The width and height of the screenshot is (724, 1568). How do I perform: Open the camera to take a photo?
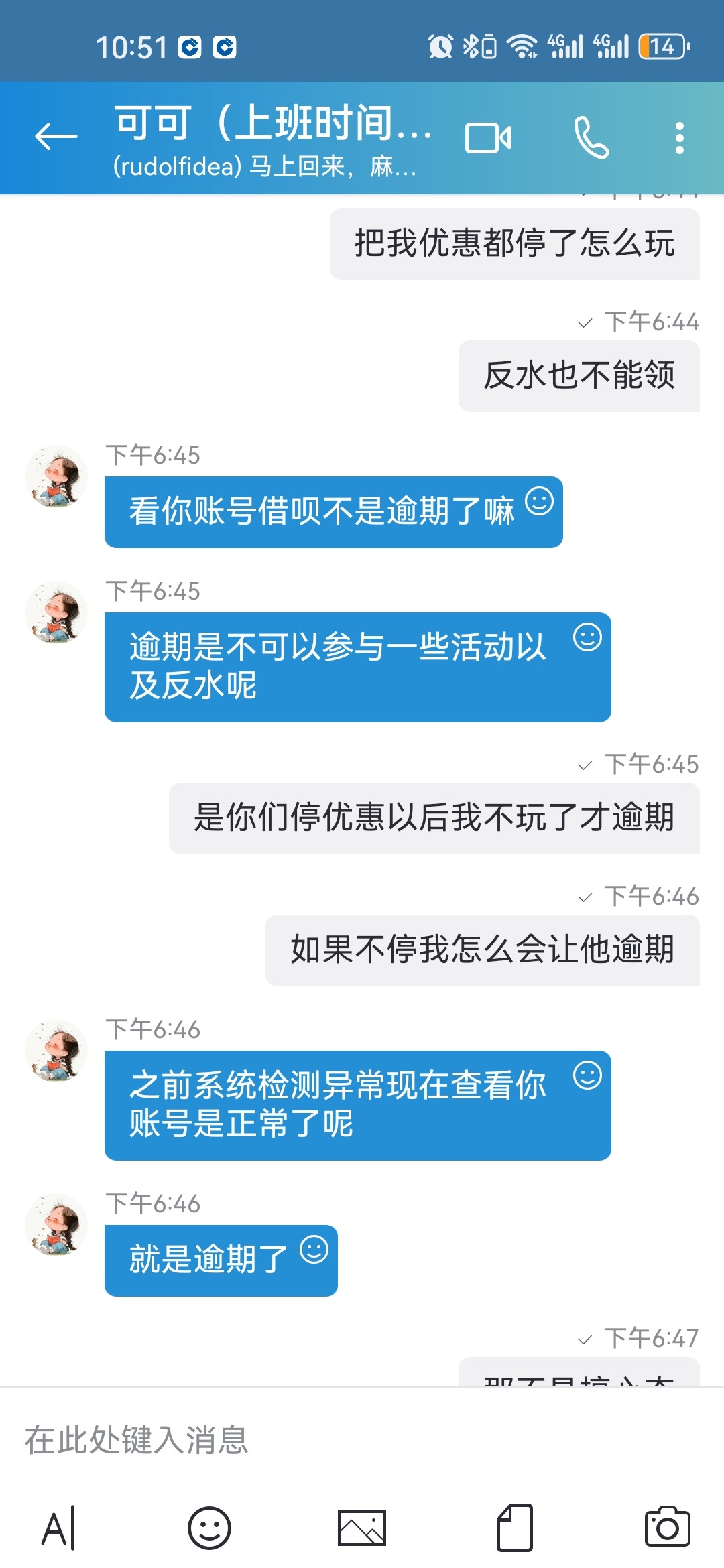click(x=667, y=1527)
